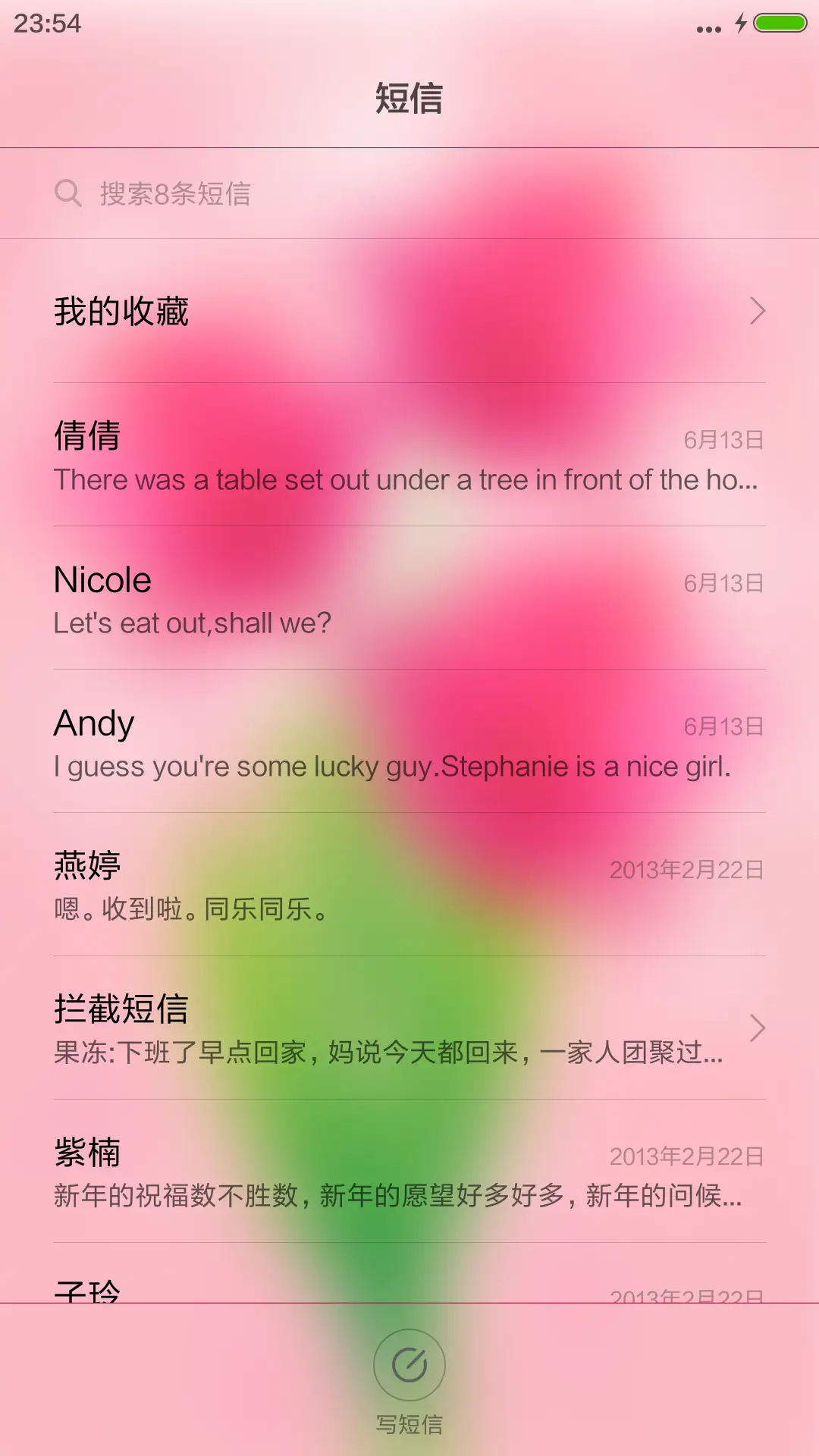
Task: Tap Andy's message preview about Stephanie
Action: coord(391,766)
